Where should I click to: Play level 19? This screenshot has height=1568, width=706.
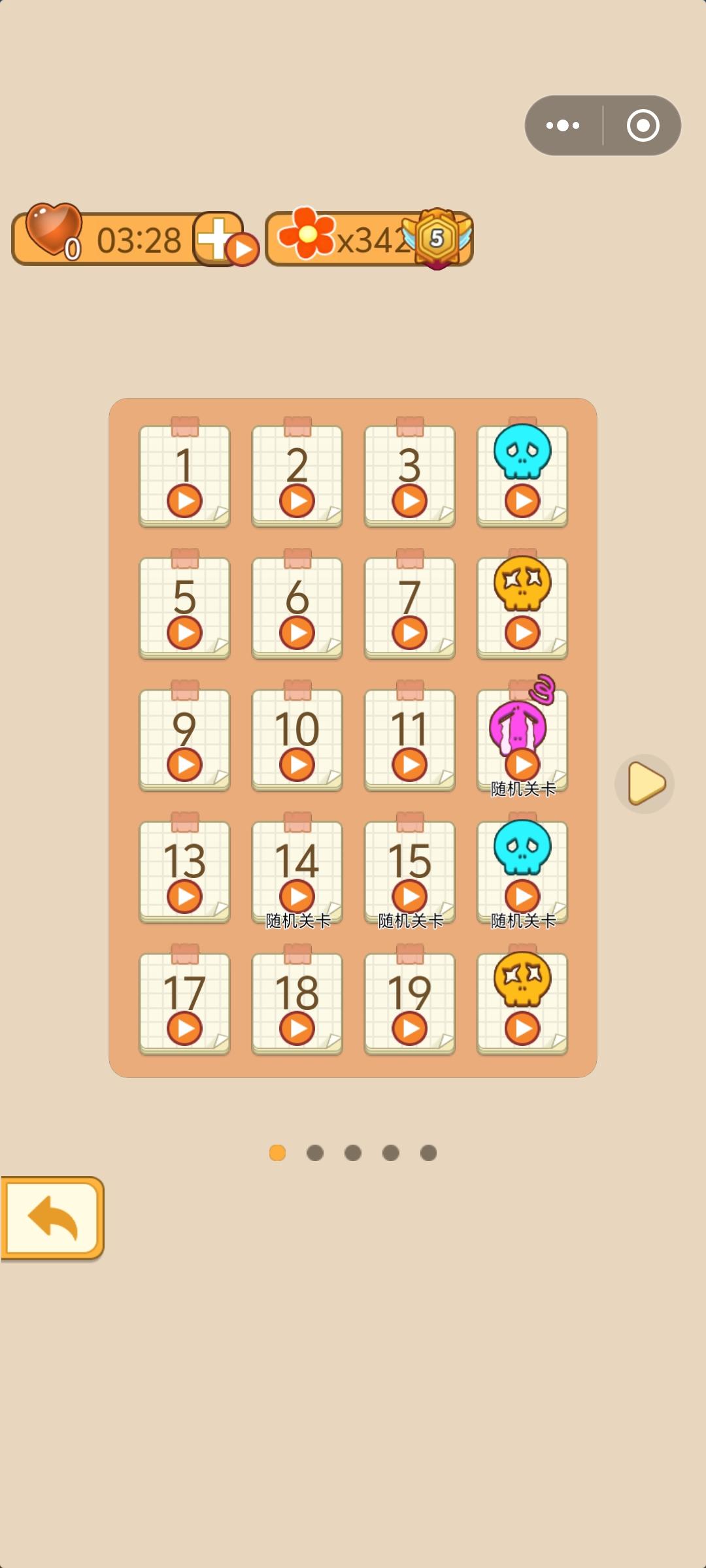(x=409, y=1000)
